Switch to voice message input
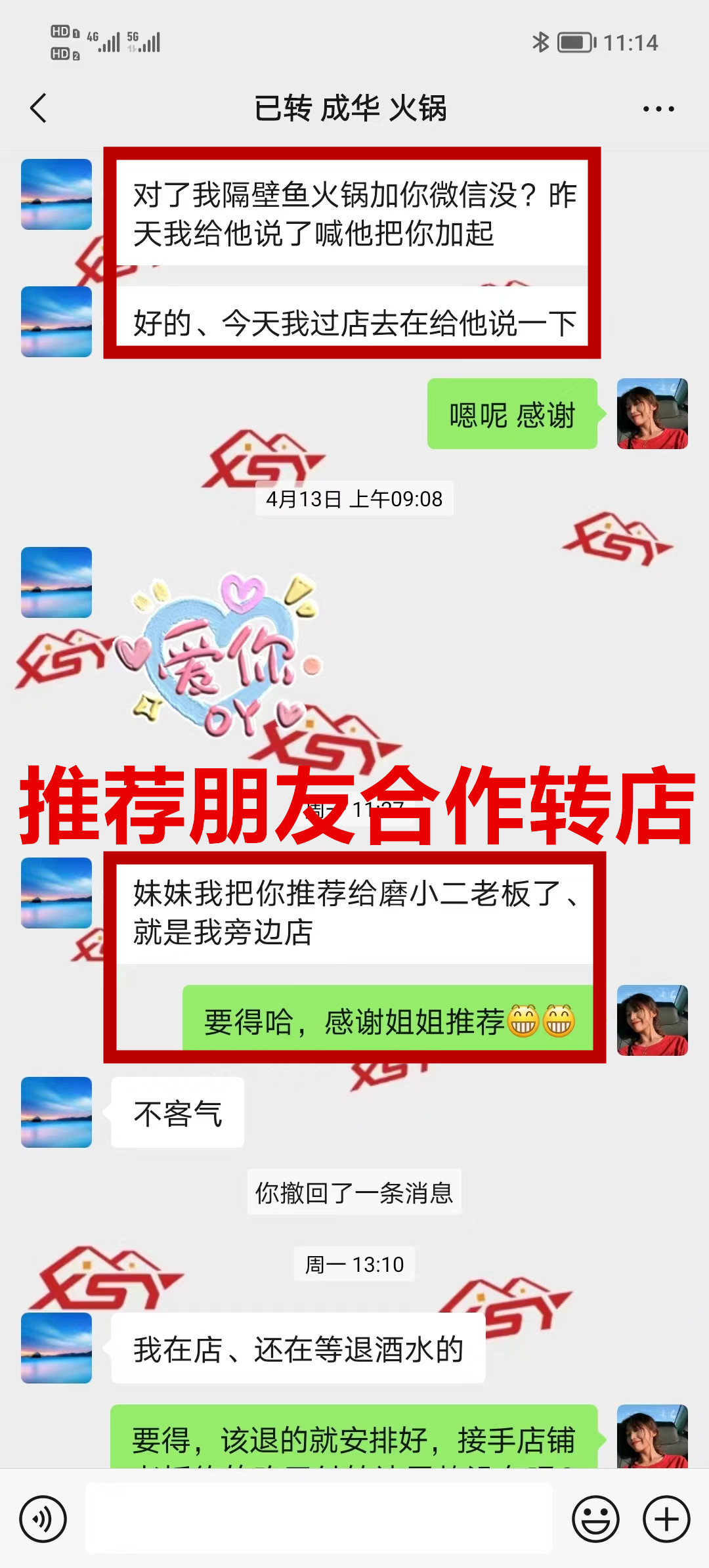The image size is (709, 1568). (x=43, y=1519)
